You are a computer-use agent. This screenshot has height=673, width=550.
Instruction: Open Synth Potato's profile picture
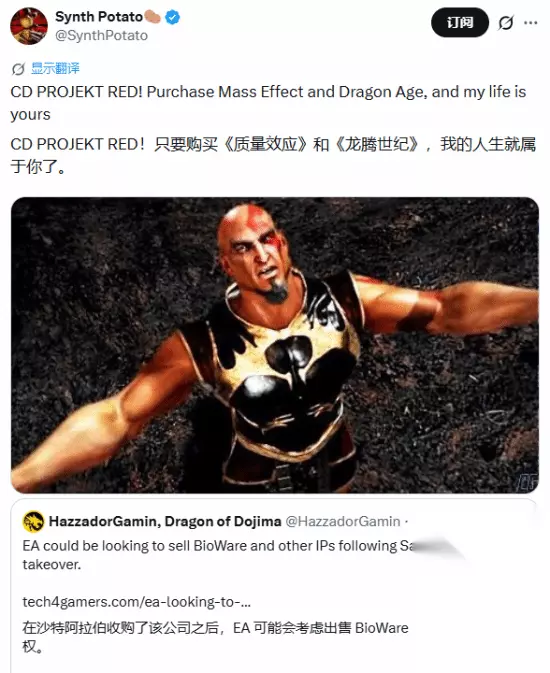pyautogui.click(x=29, y=26)
